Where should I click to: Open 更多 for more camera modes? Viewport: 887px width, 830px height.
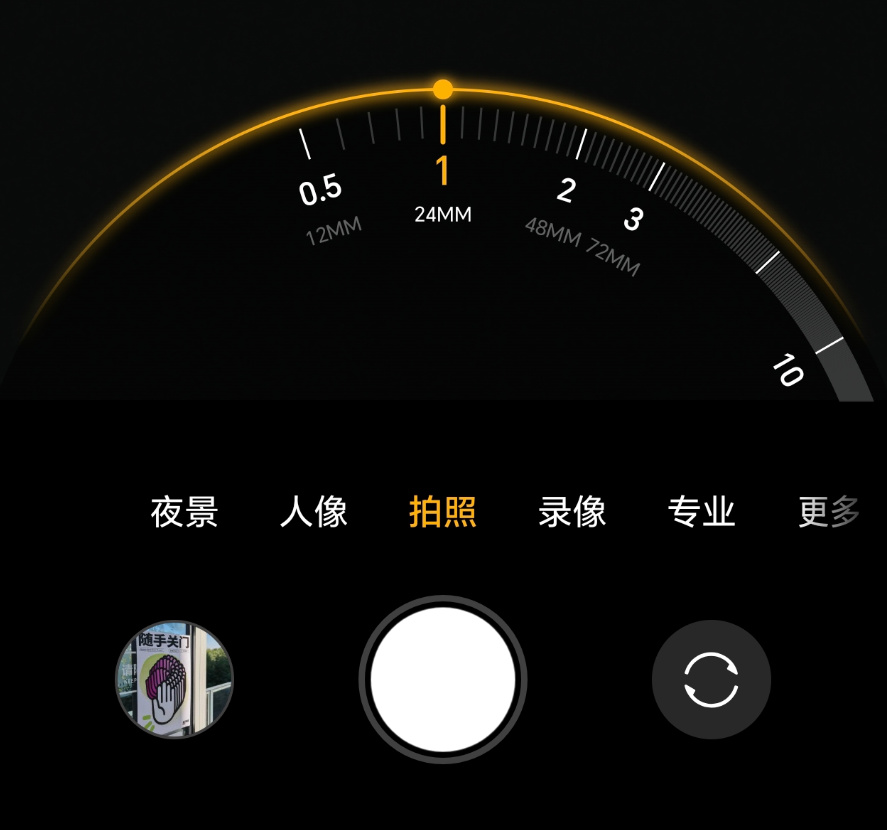[x=829, y=511]
